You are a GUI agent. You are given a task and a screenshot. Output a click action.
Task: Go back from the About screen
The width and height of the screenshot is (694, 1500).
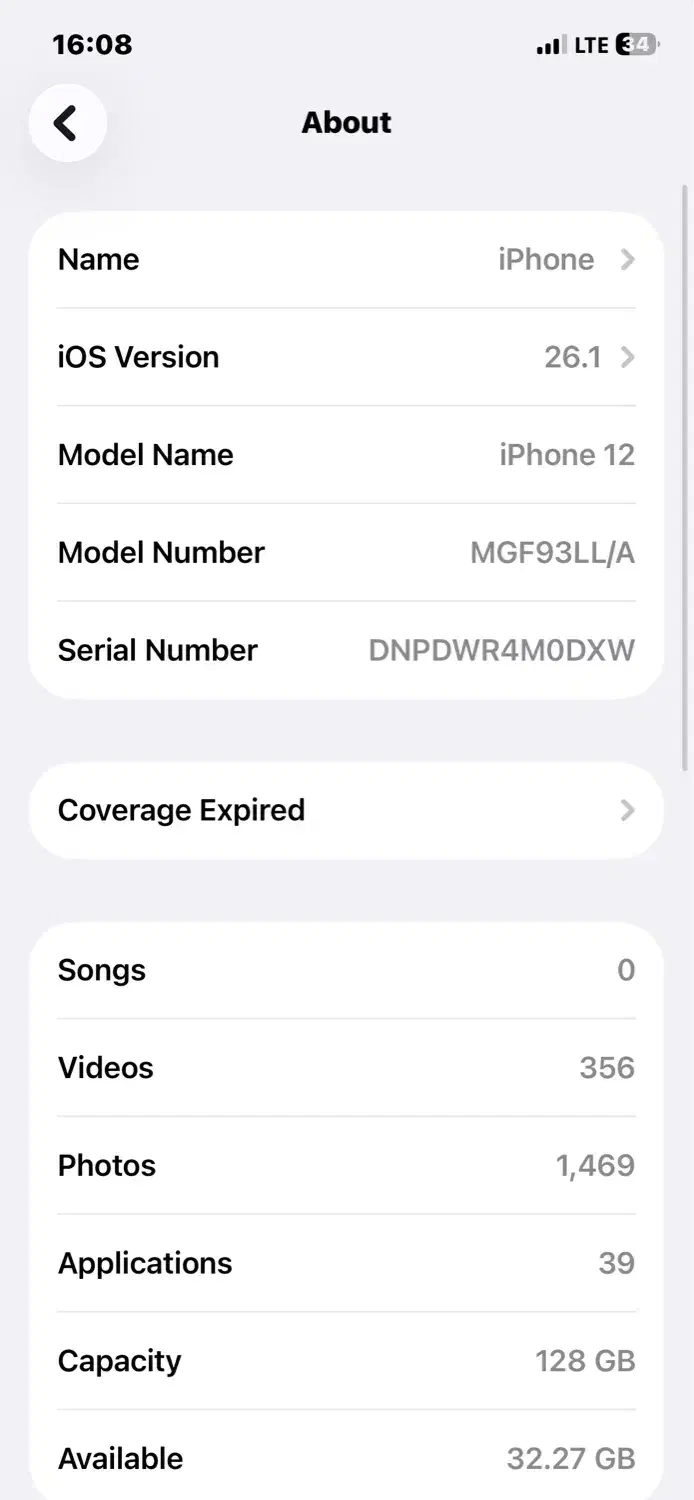[x=67, y=123]
